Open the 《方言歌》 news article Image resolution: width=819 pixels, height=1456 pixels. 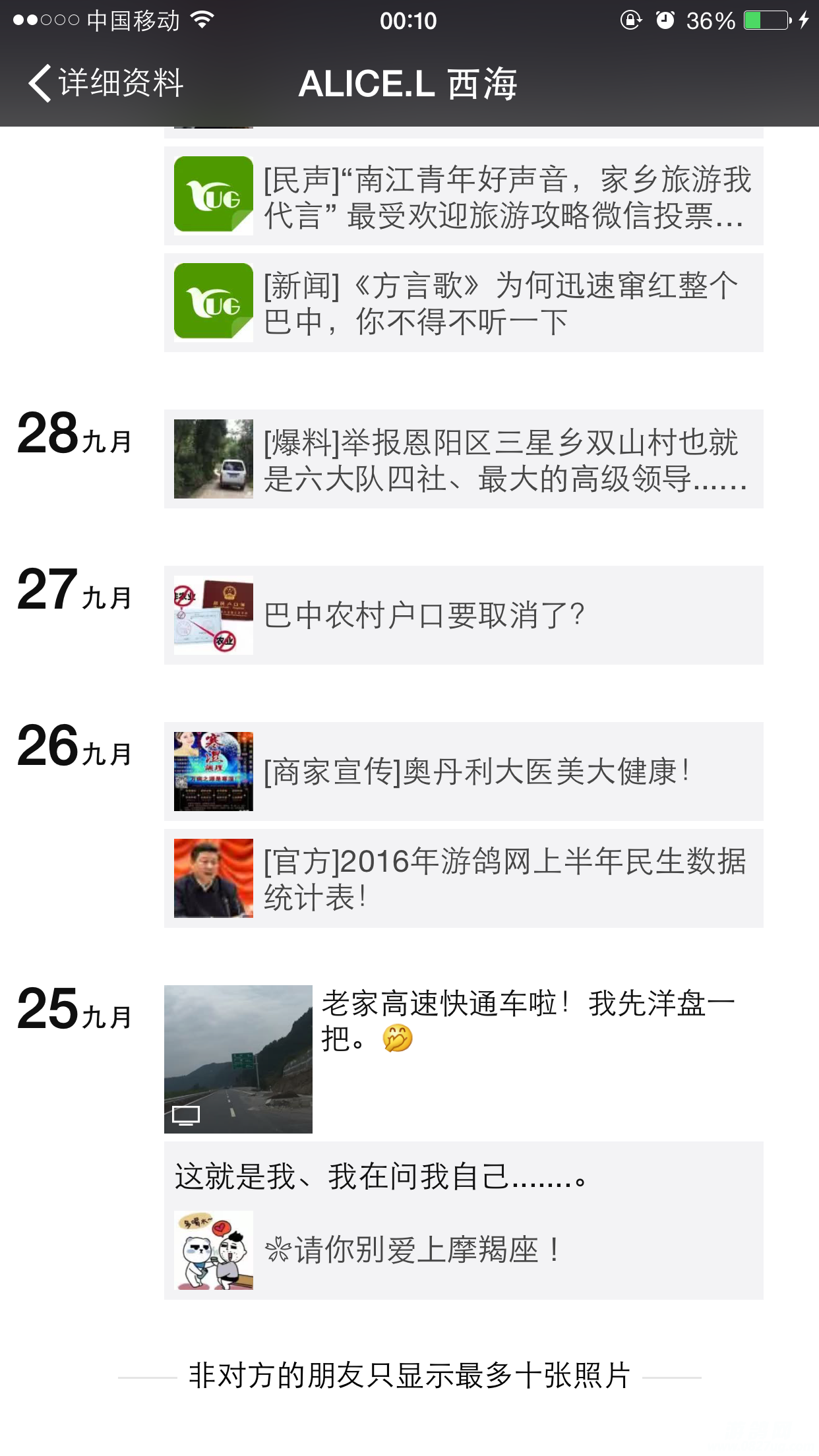[x=464, y=303]
